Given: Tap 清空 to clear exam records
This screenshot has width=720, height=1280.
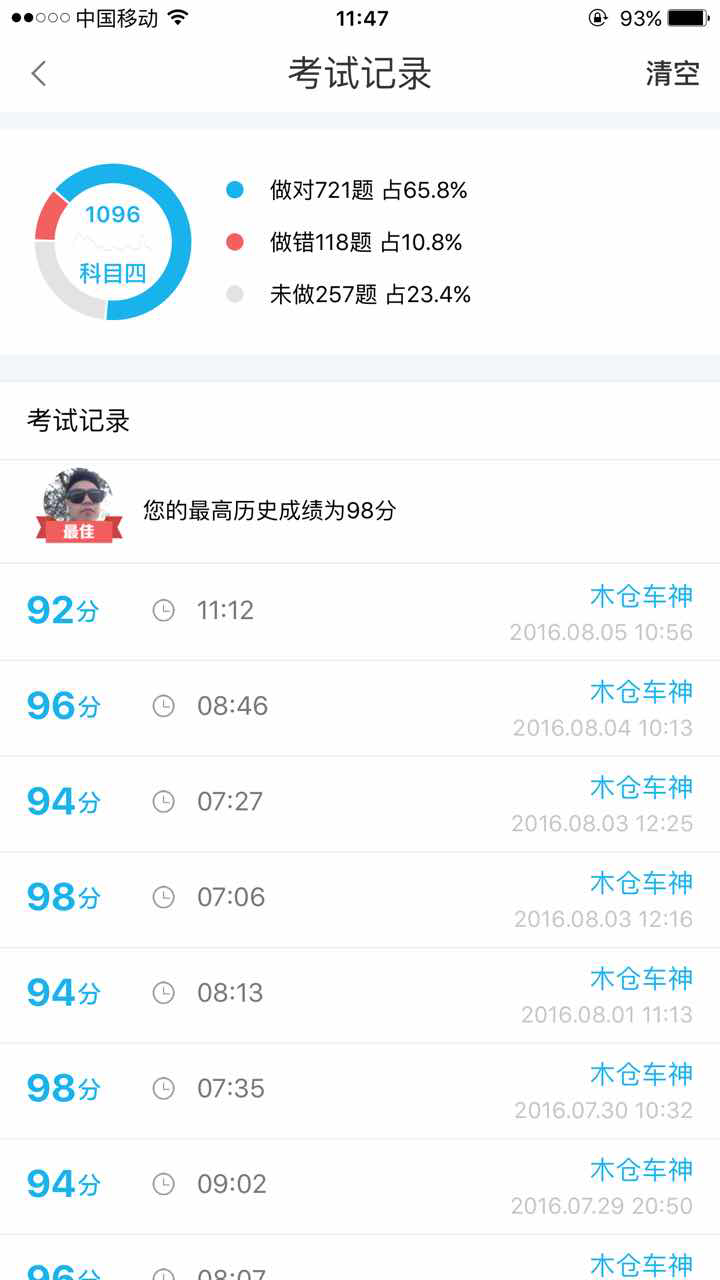Looking at the screenshot, I should pyautogui.click(x=674, y=74).
